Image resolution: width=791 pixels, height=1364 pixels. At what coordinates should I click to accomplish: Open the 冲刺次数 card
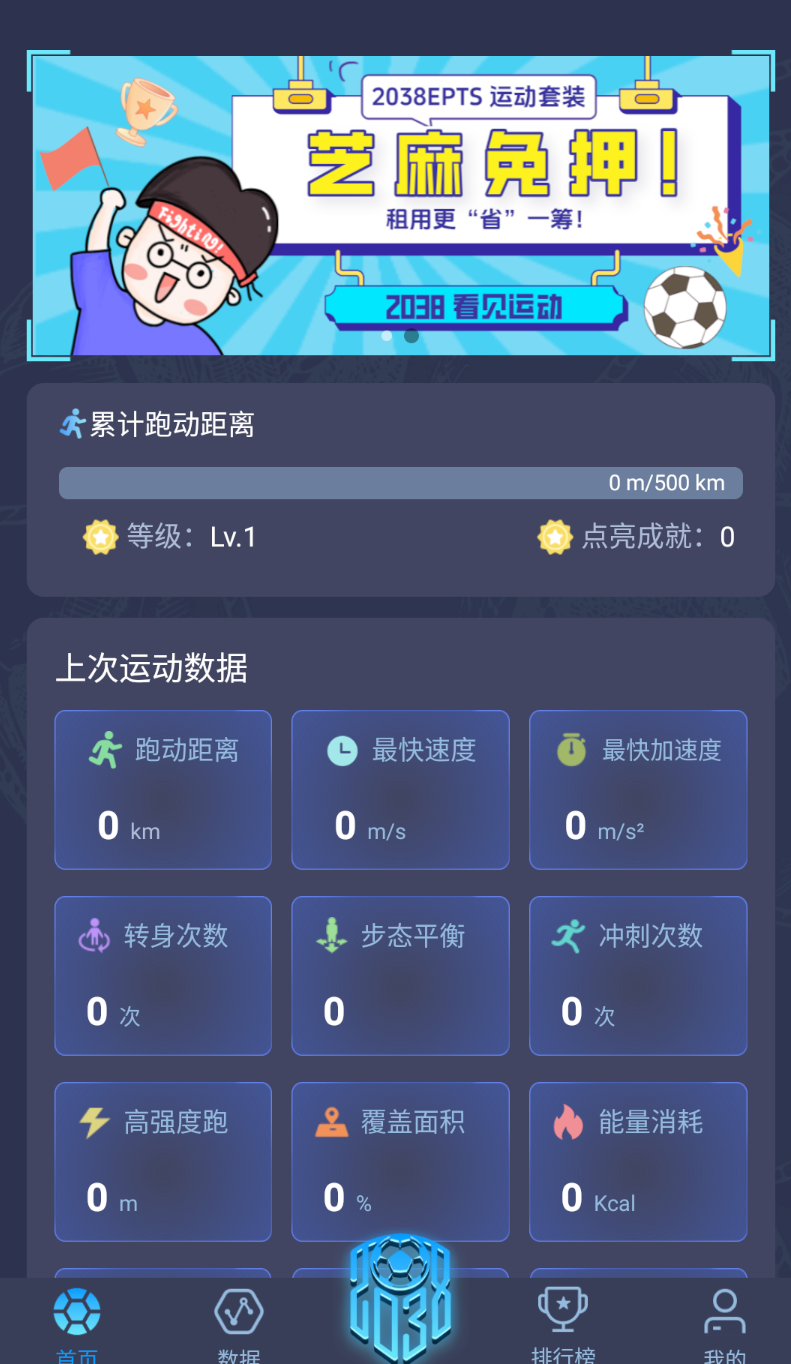[638, 975]
